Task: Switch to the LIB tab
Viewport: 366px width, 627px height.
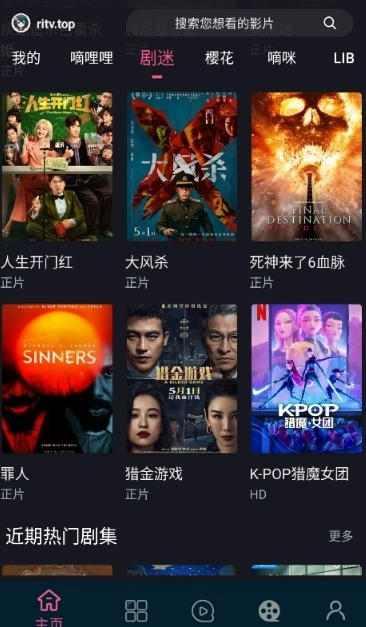Action: click(x=344, y=58)
